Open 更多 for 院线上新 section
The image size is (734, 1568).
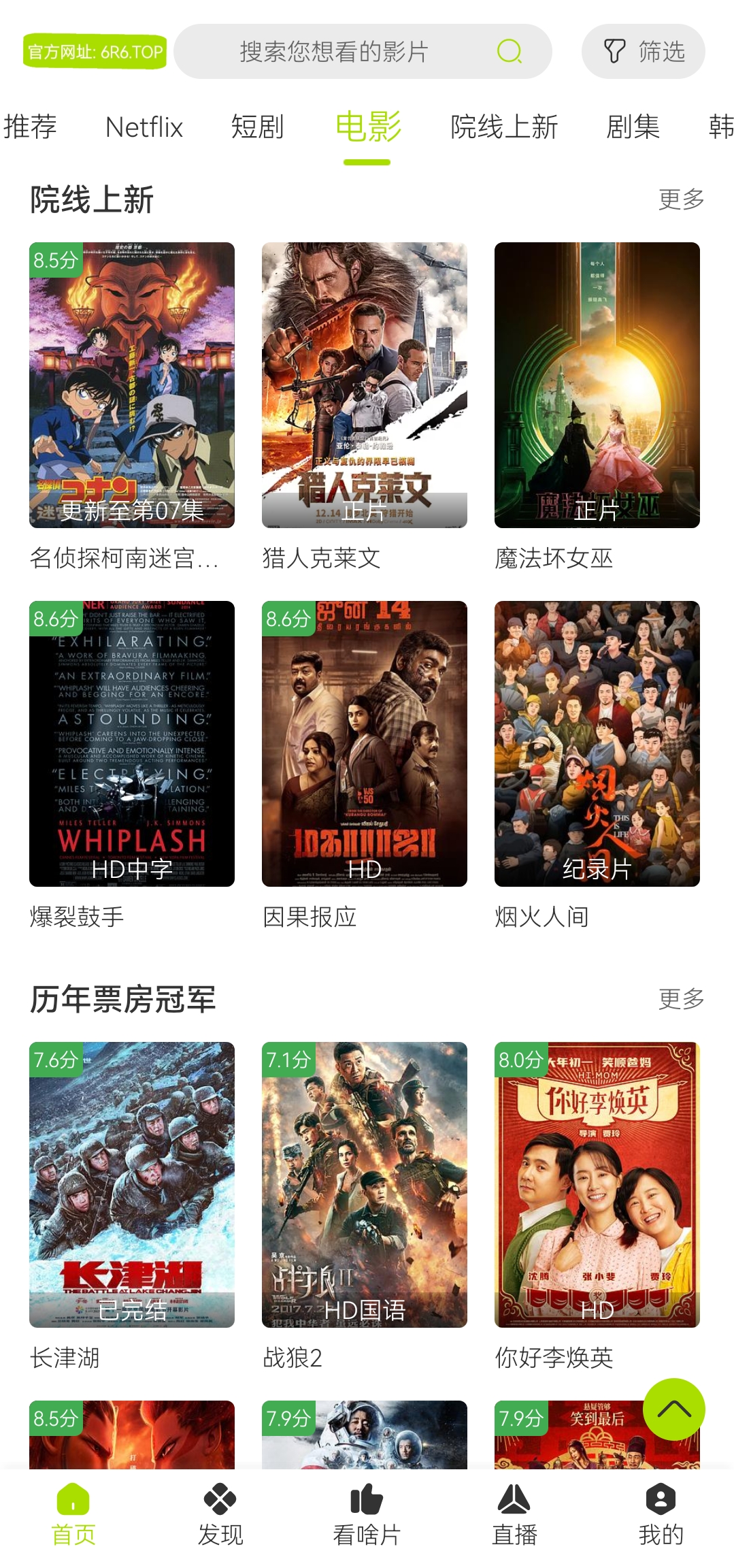[680, 199]
